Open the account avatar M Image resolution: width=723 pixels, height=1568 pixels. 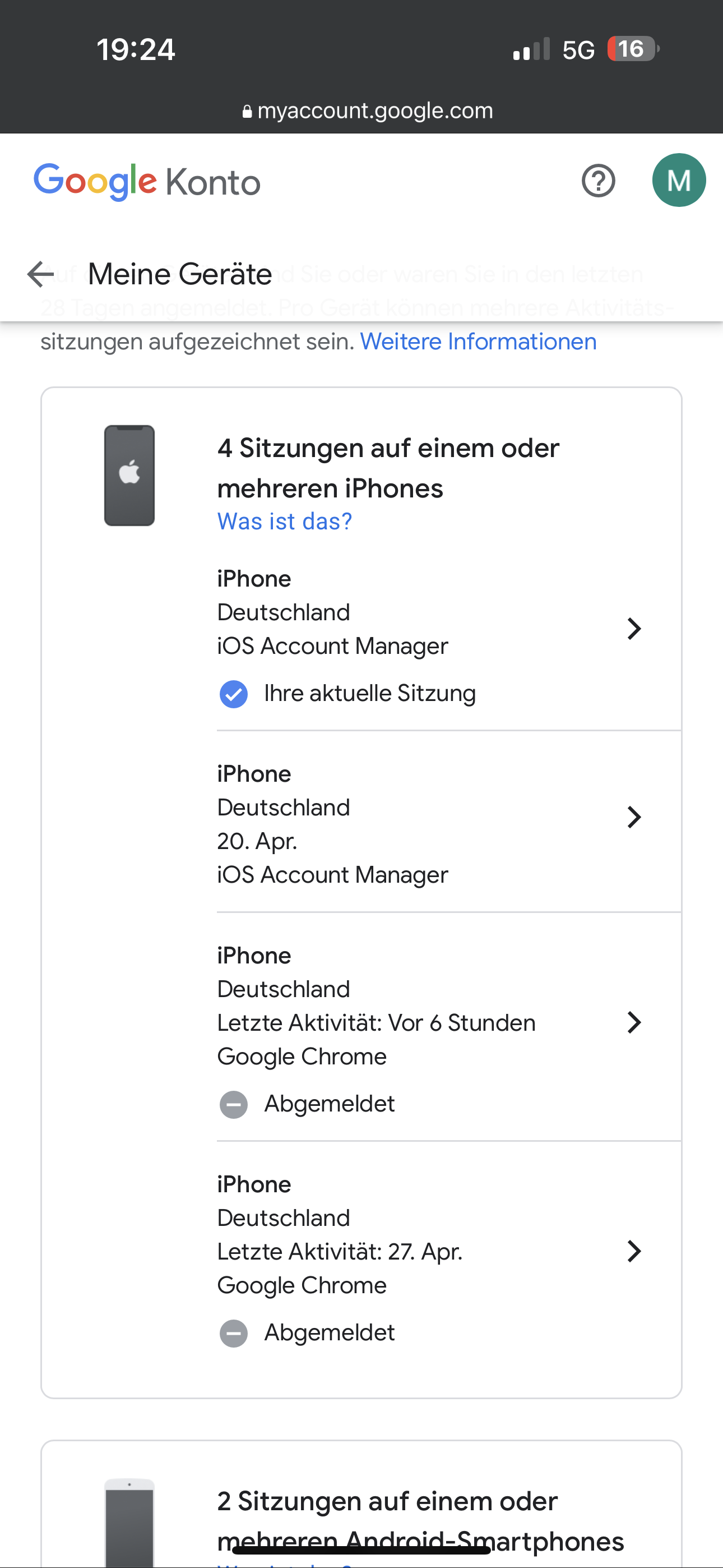679,181
